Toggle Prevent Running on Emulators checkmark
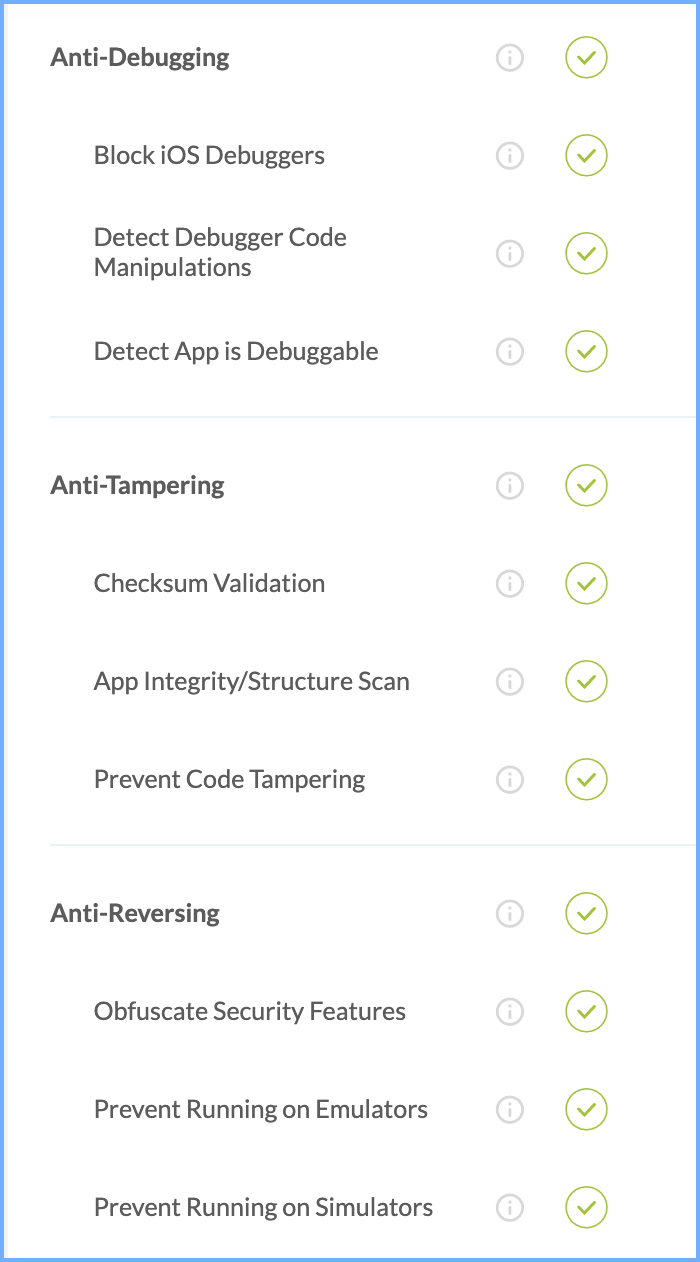This screenshot has width=700, height=1262. (587, 1110)
